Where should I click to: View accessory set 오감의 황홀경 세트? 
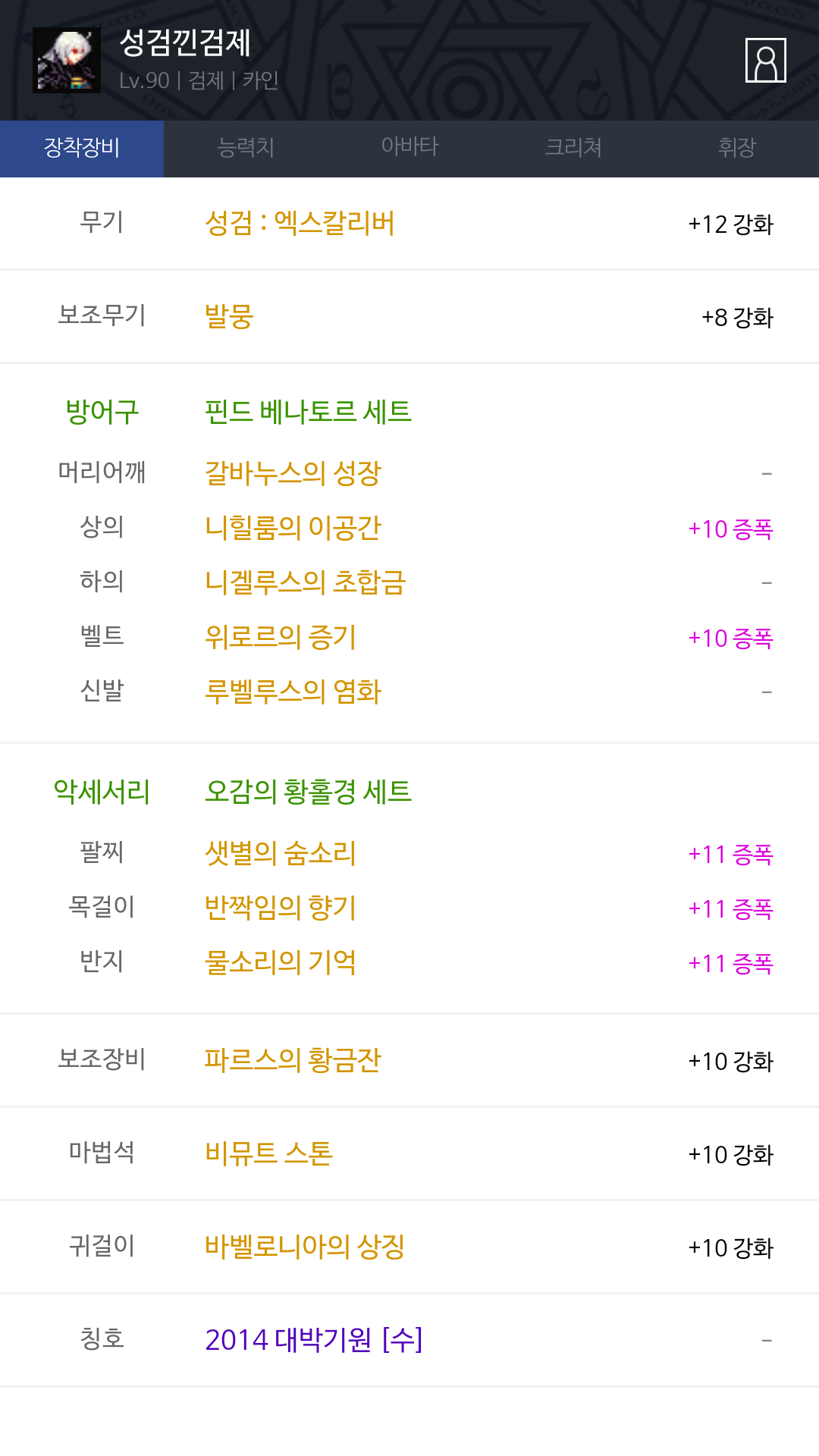308,792
